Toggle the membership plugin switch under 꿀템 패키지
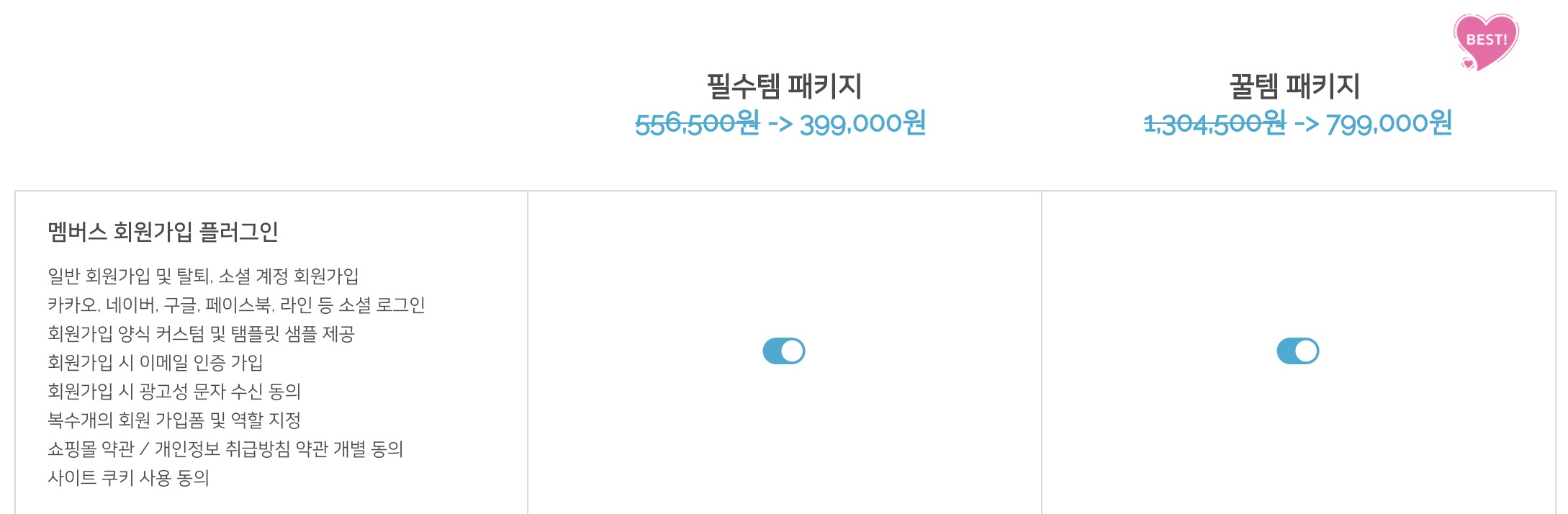The width and height of the screenshot is (1568, 514). [1297, 351]
